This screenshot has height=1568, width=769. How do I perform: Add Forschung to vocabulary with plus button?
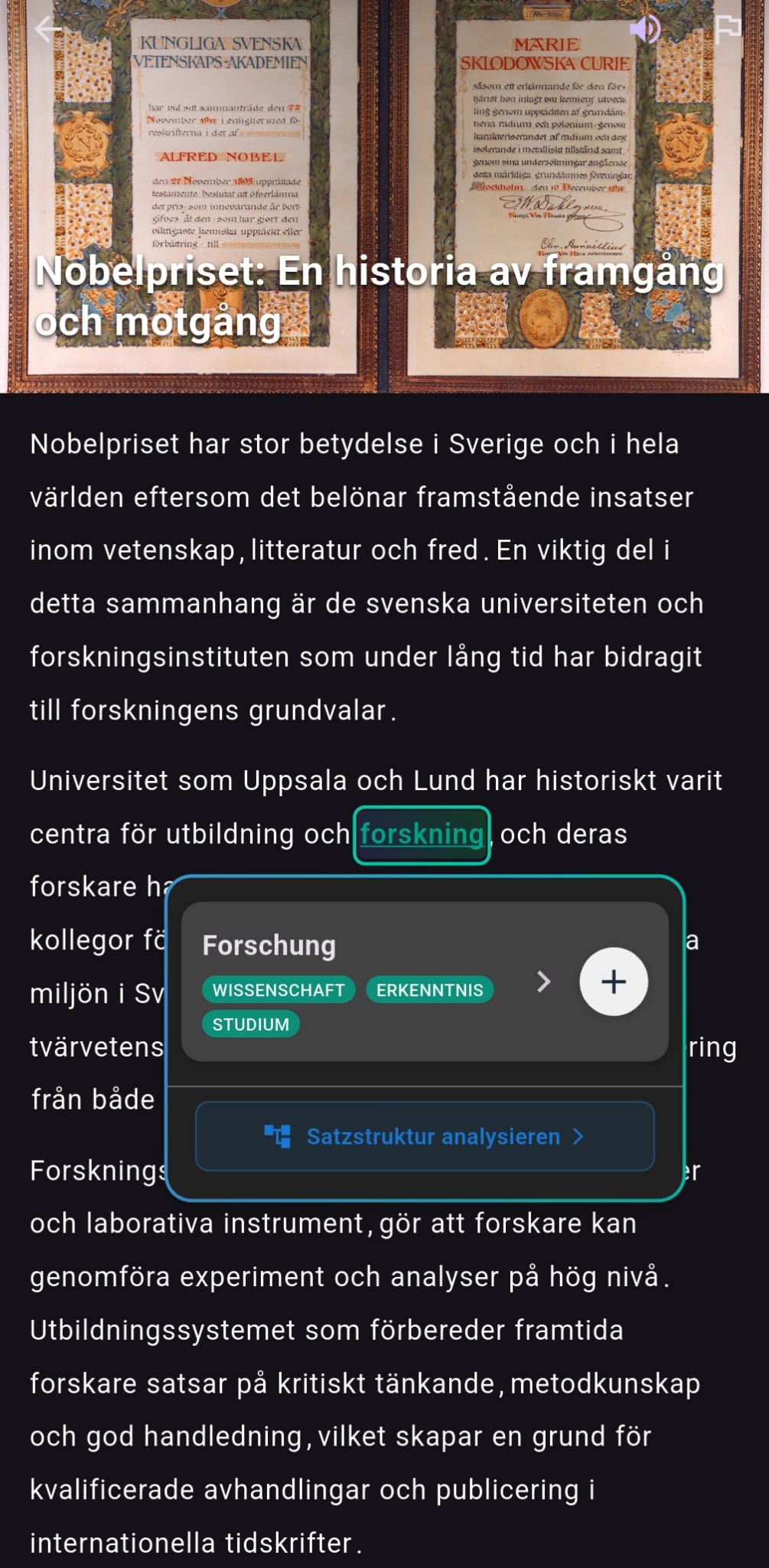point(614,982)
